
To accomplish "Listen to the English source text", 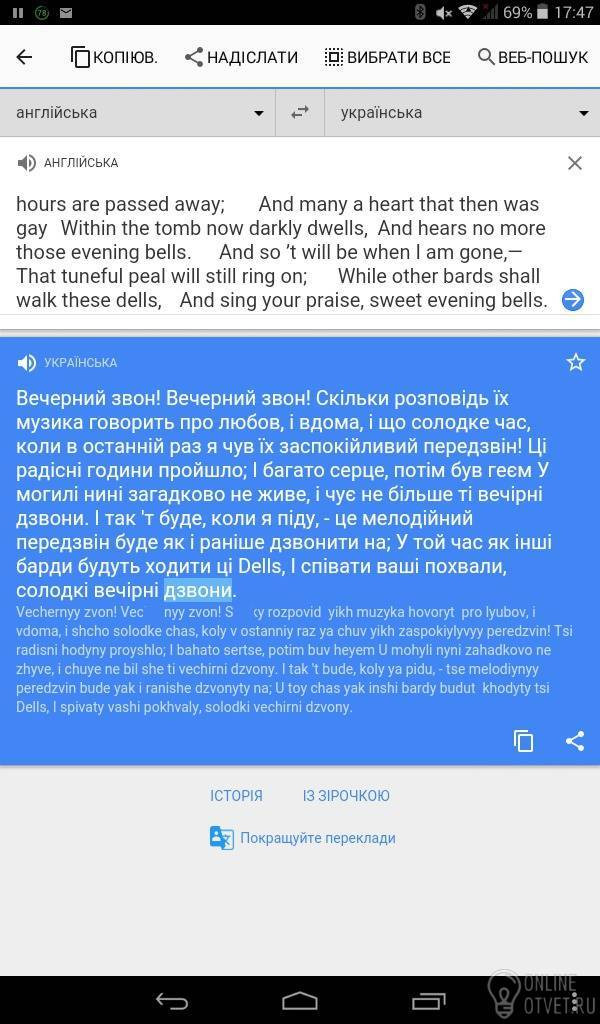I will click(27, 163).
